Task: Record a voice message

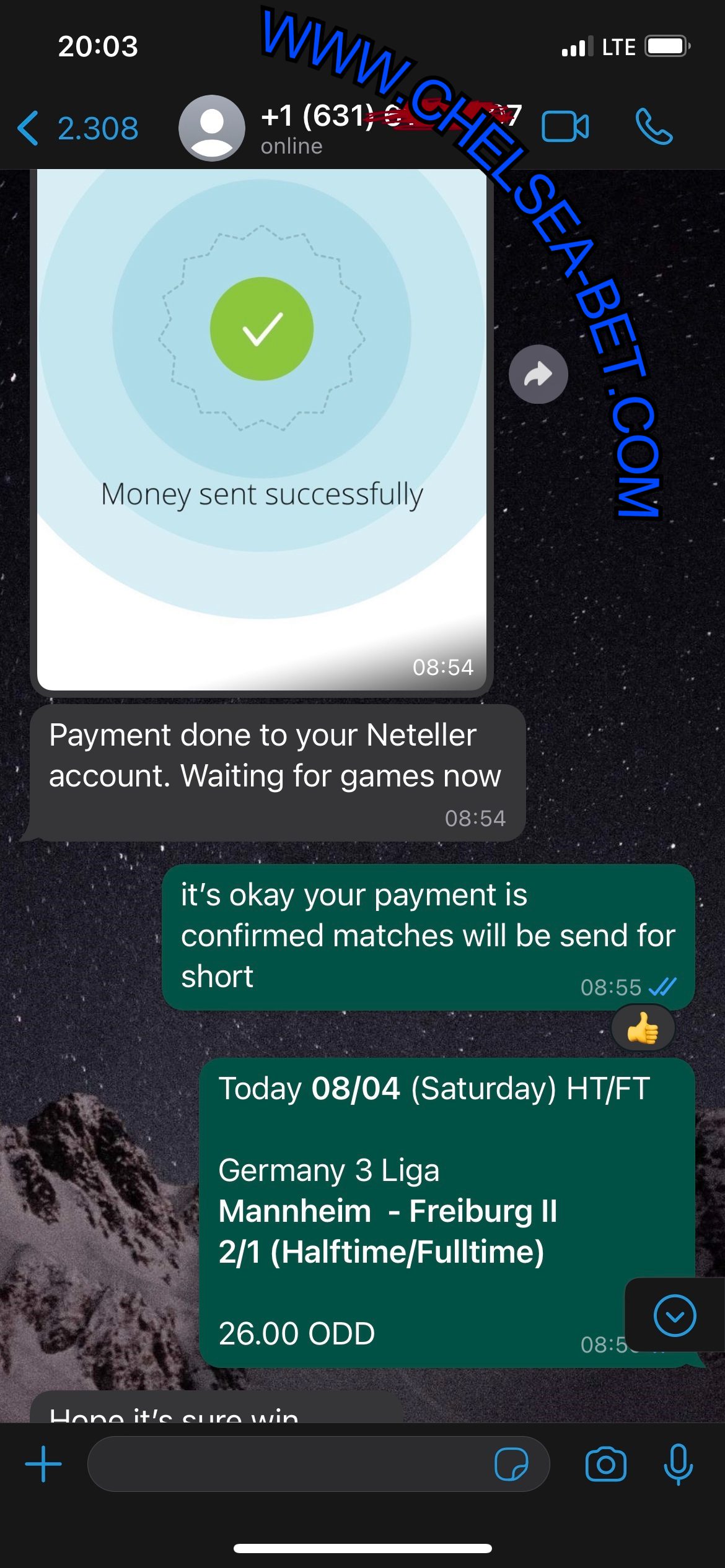Action: pos(678,1465)
